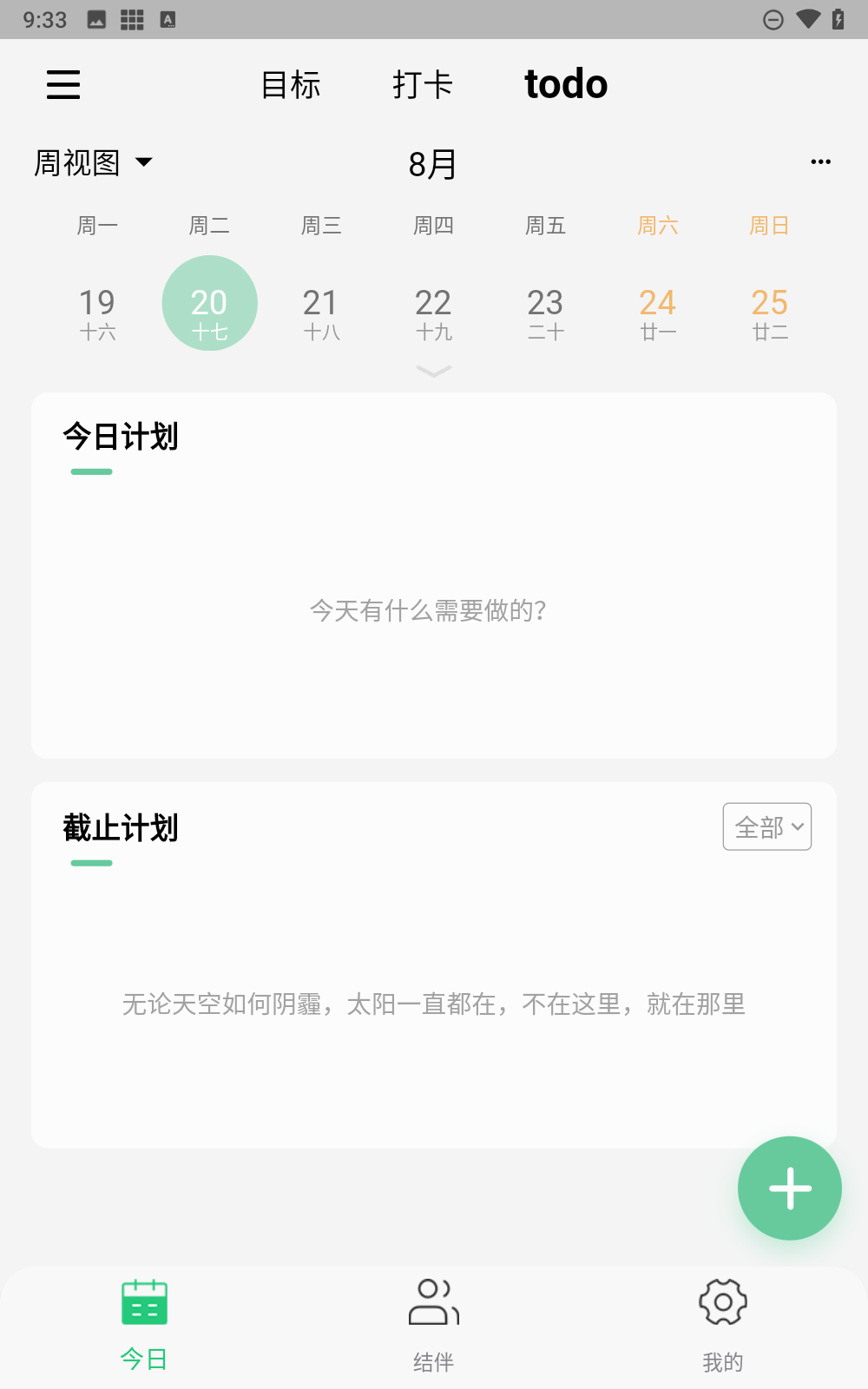Switch to the 打卡 tab

(422, 85)
